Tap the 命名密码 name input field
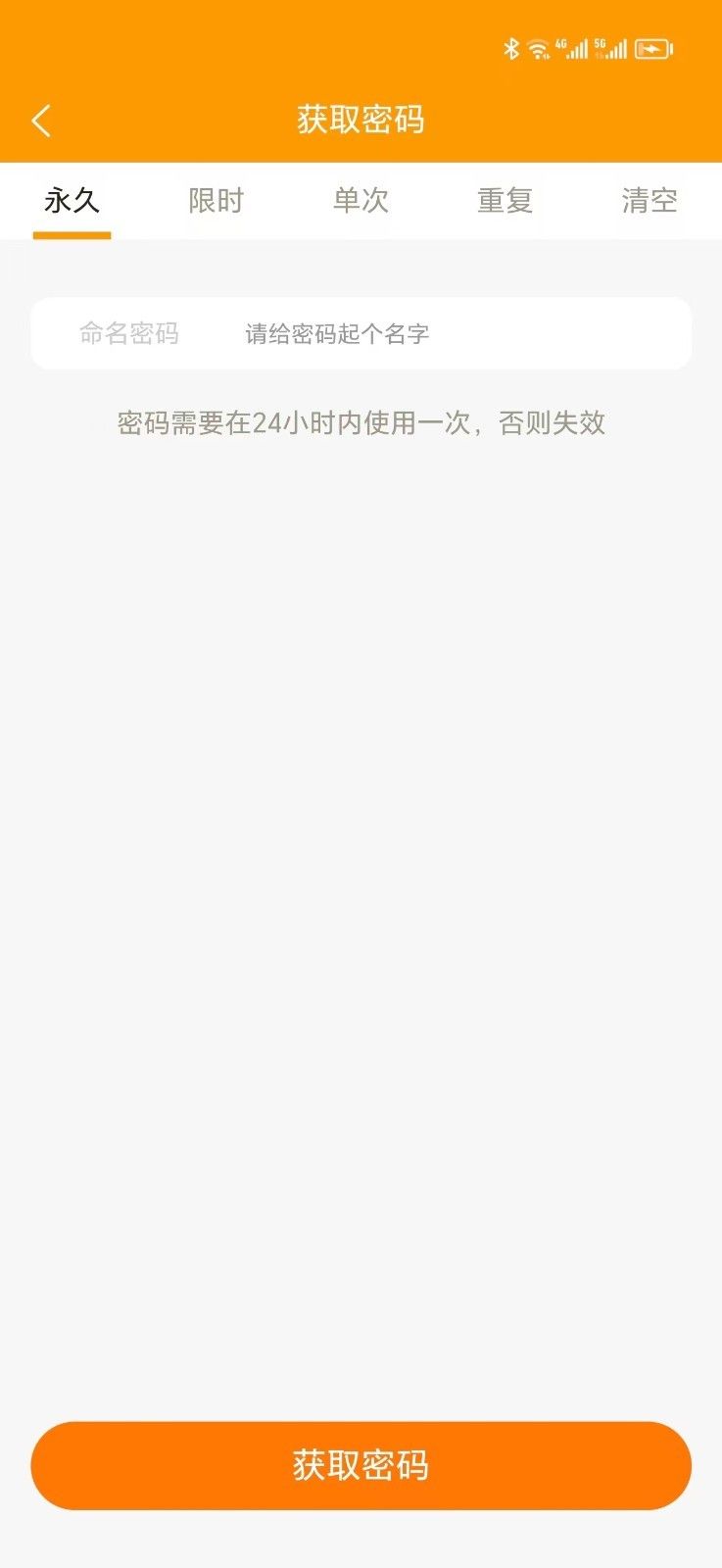 tap(361, 333)
